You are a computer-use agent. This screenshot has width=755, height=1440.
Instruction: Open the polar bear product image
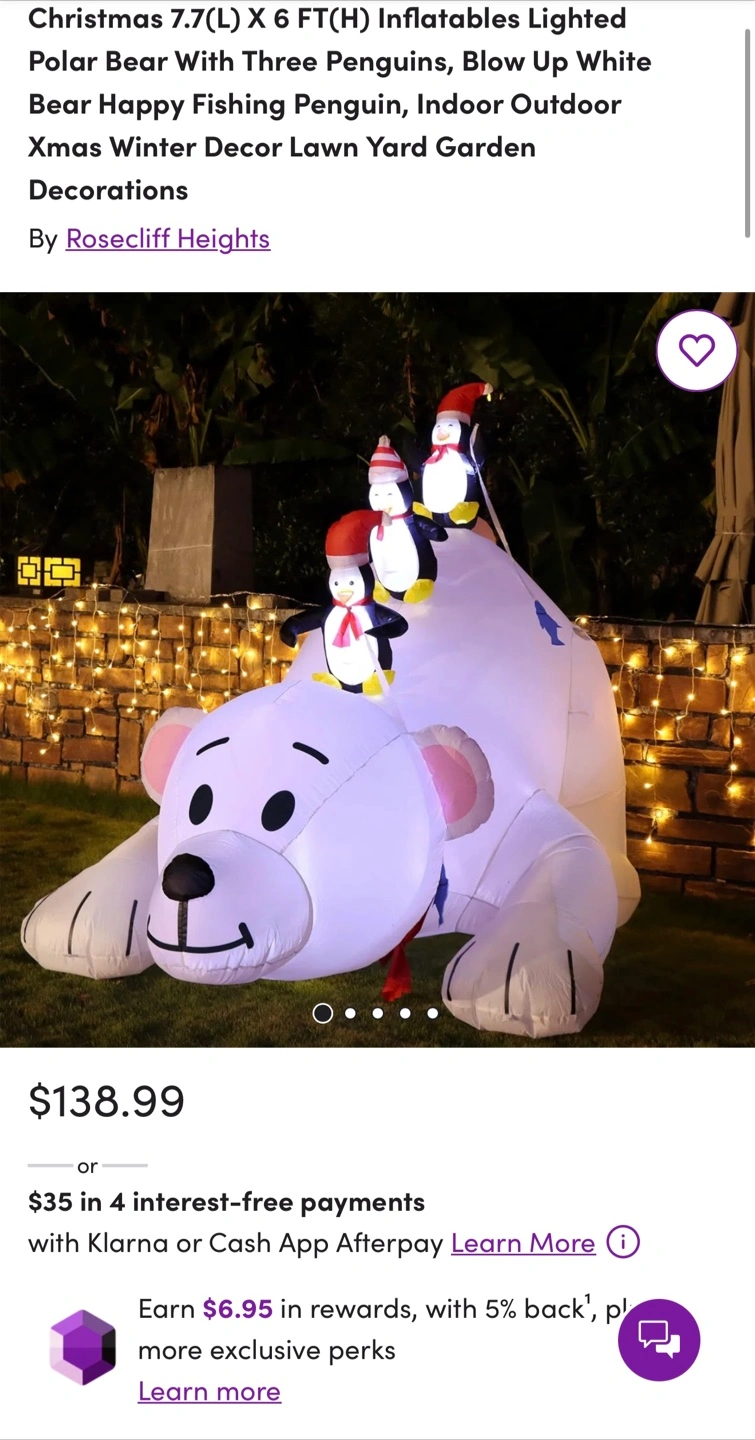377,700
